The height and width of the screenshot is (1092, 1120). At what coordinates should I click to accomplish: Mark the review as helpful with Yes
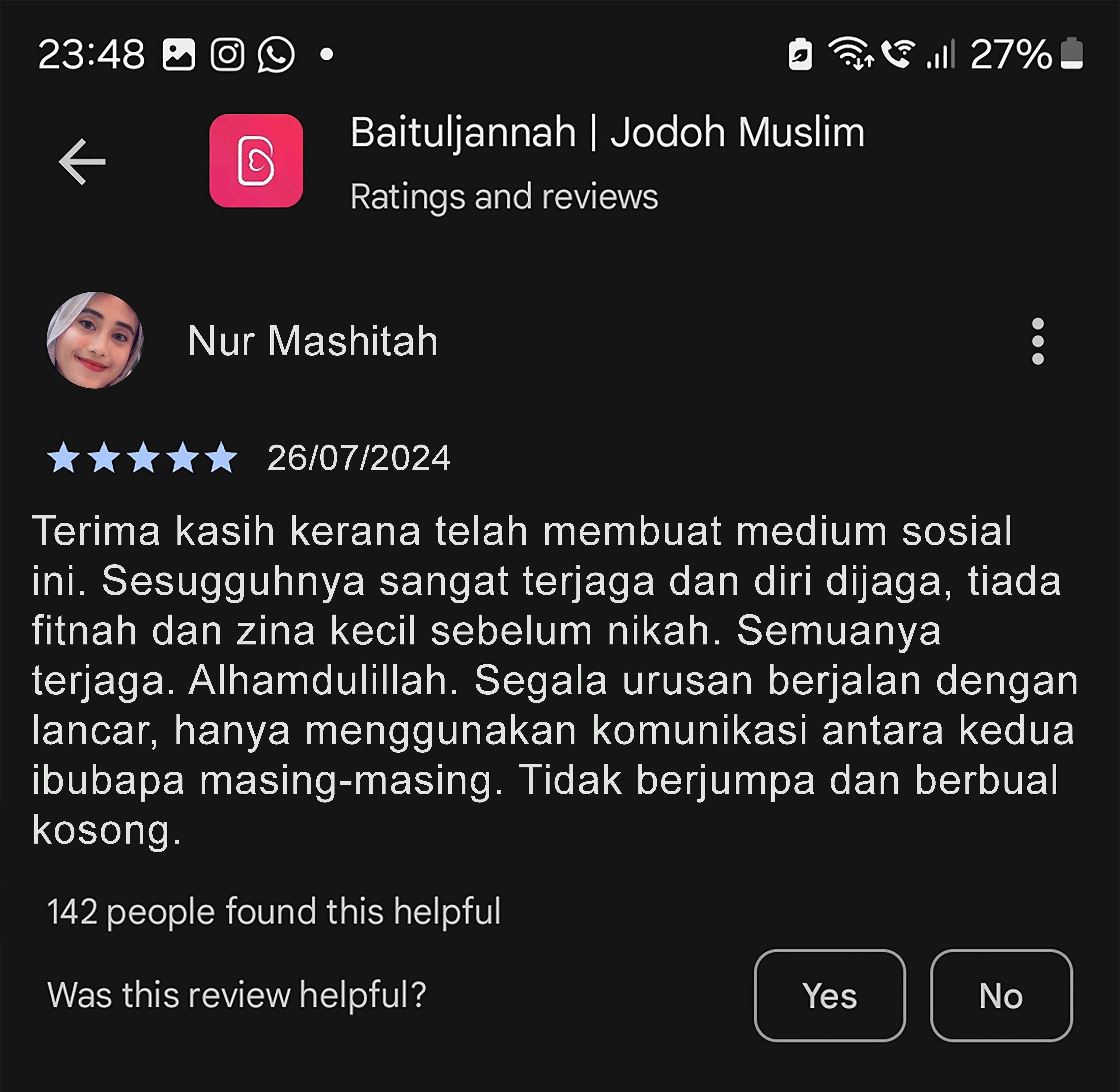829,995
